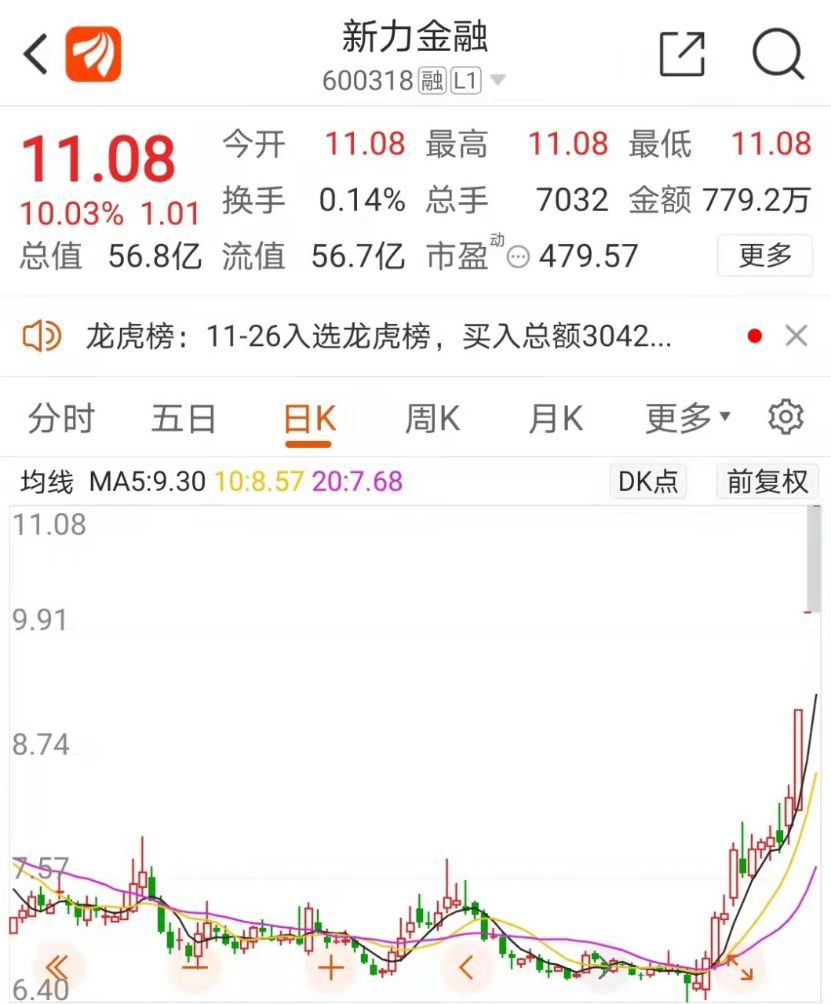This screenshot has height=1004, width=831.
Task: Open the search magnifier
Action: [778, 54]
